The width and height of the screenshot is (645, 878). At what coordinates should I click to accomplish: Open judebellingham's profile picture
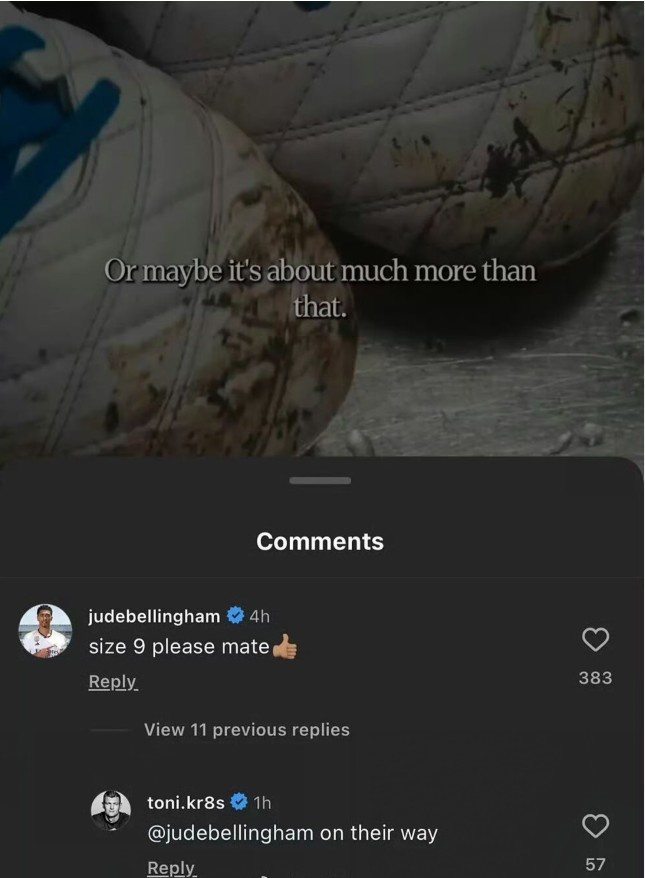click(45, 631)
